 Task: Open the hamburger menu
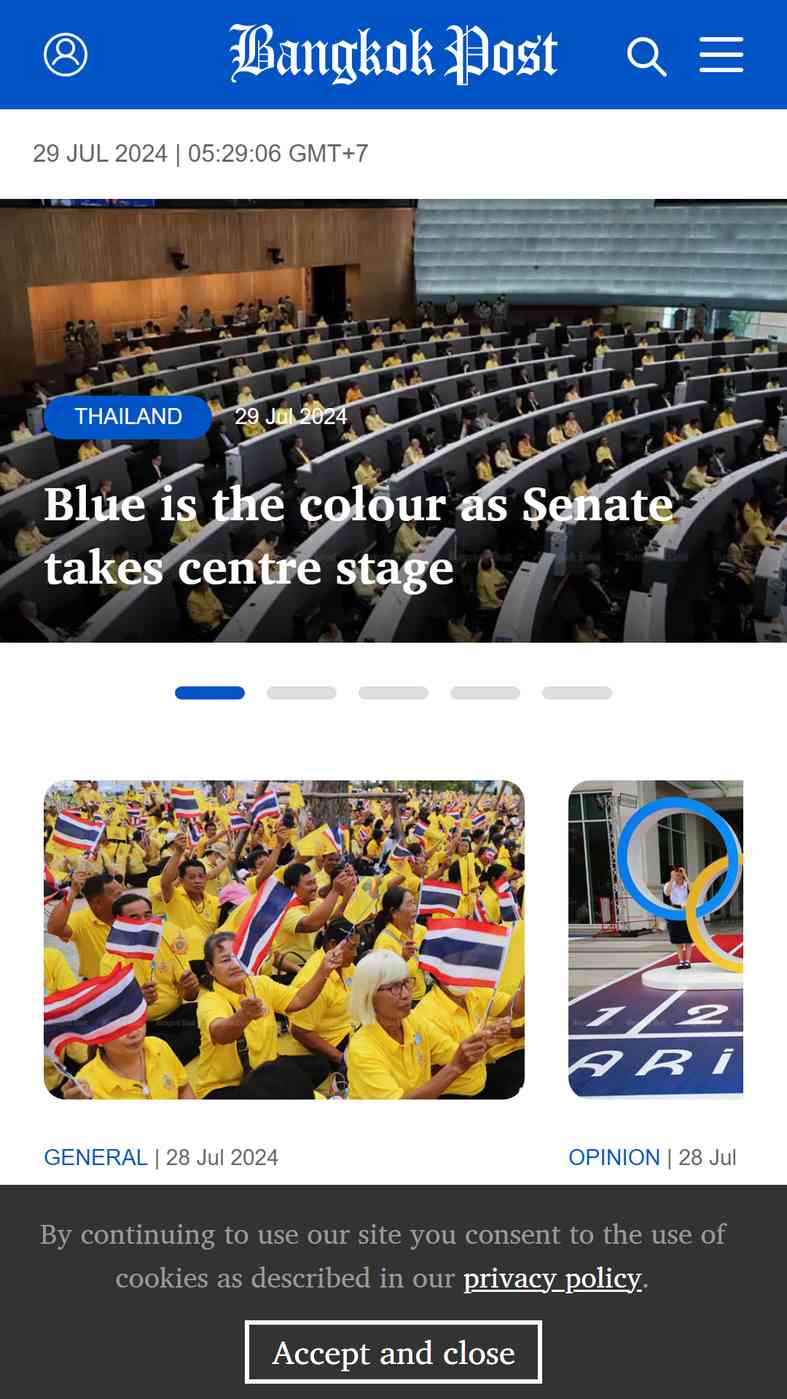pyautogui.click(x=721, y=55)
